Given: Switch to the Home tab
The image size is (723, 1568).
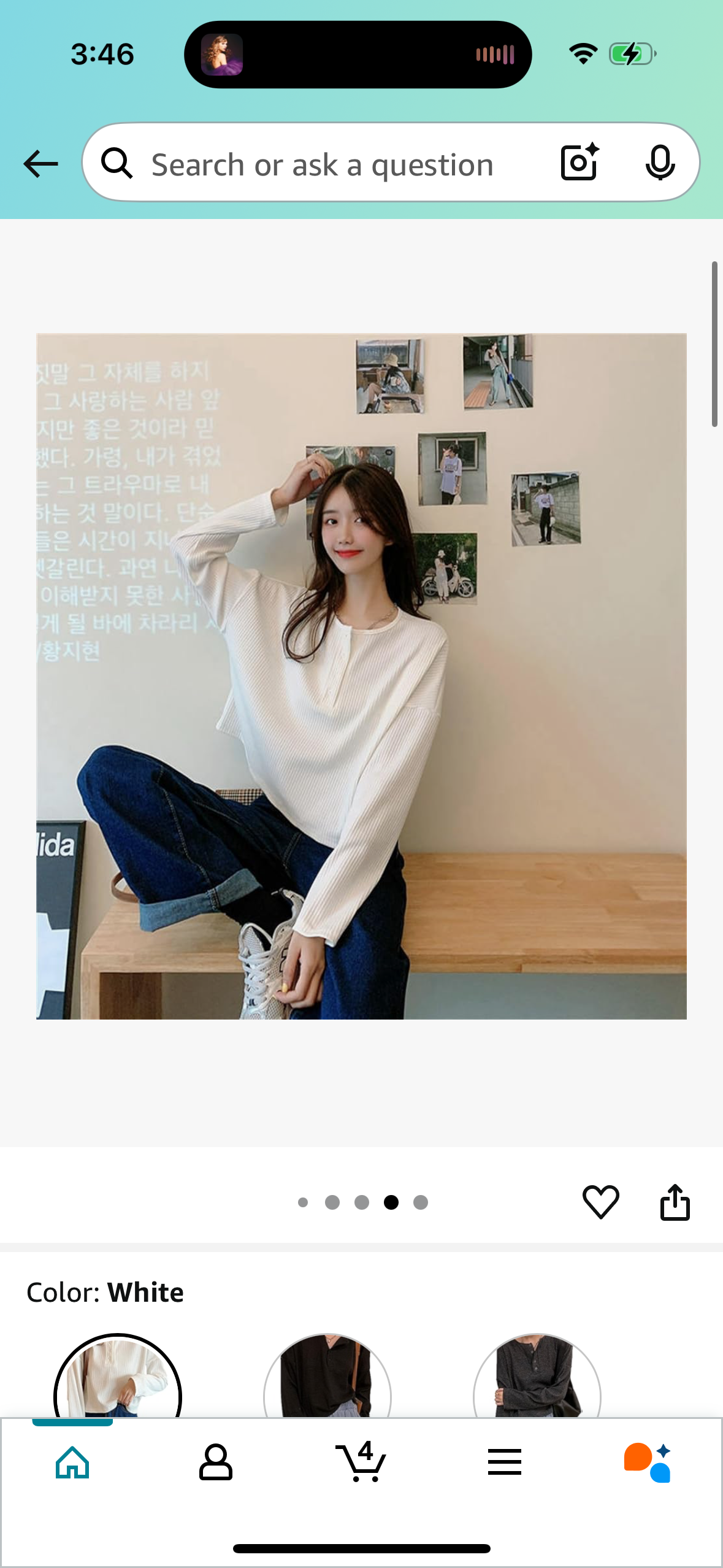Looking at the screenshot, I should click(x=72, y=1463).
